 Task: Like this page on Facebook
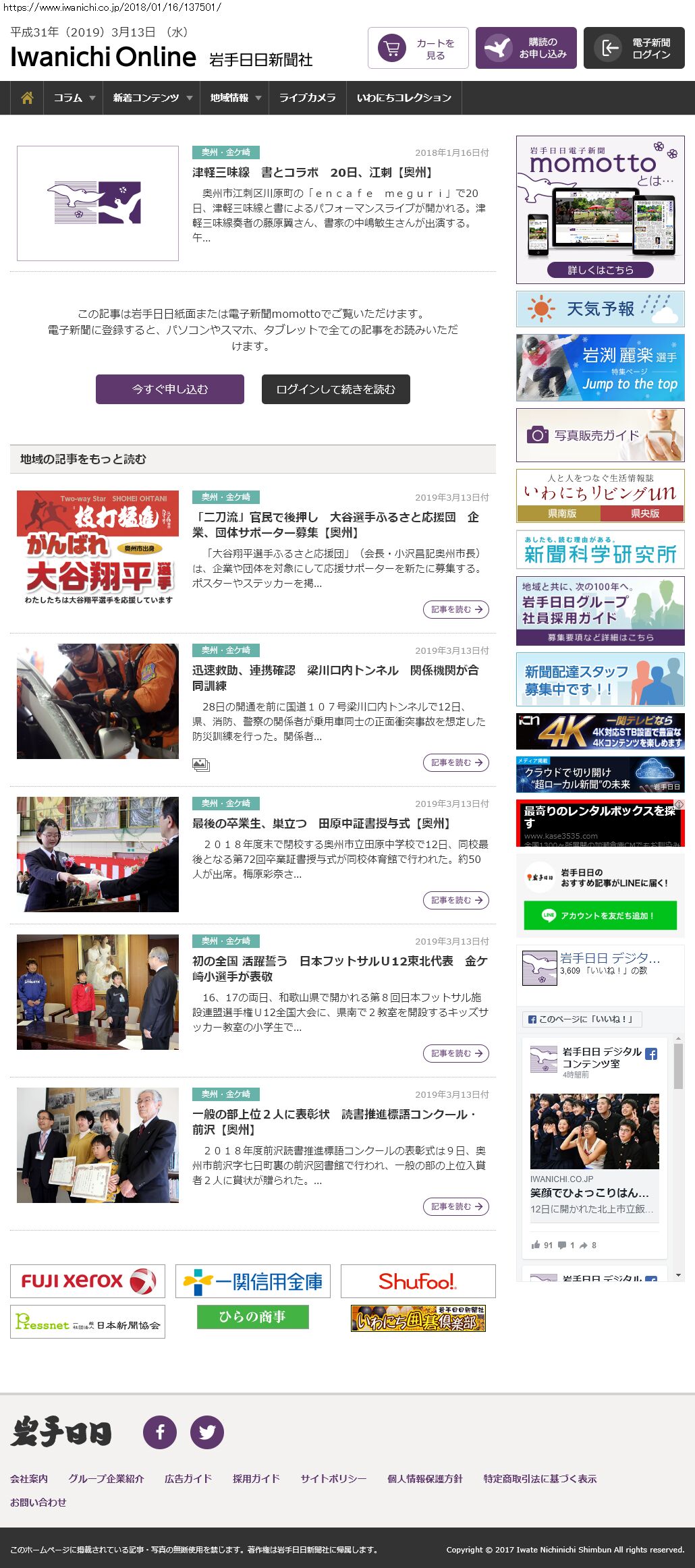[x=582, y=1019]
